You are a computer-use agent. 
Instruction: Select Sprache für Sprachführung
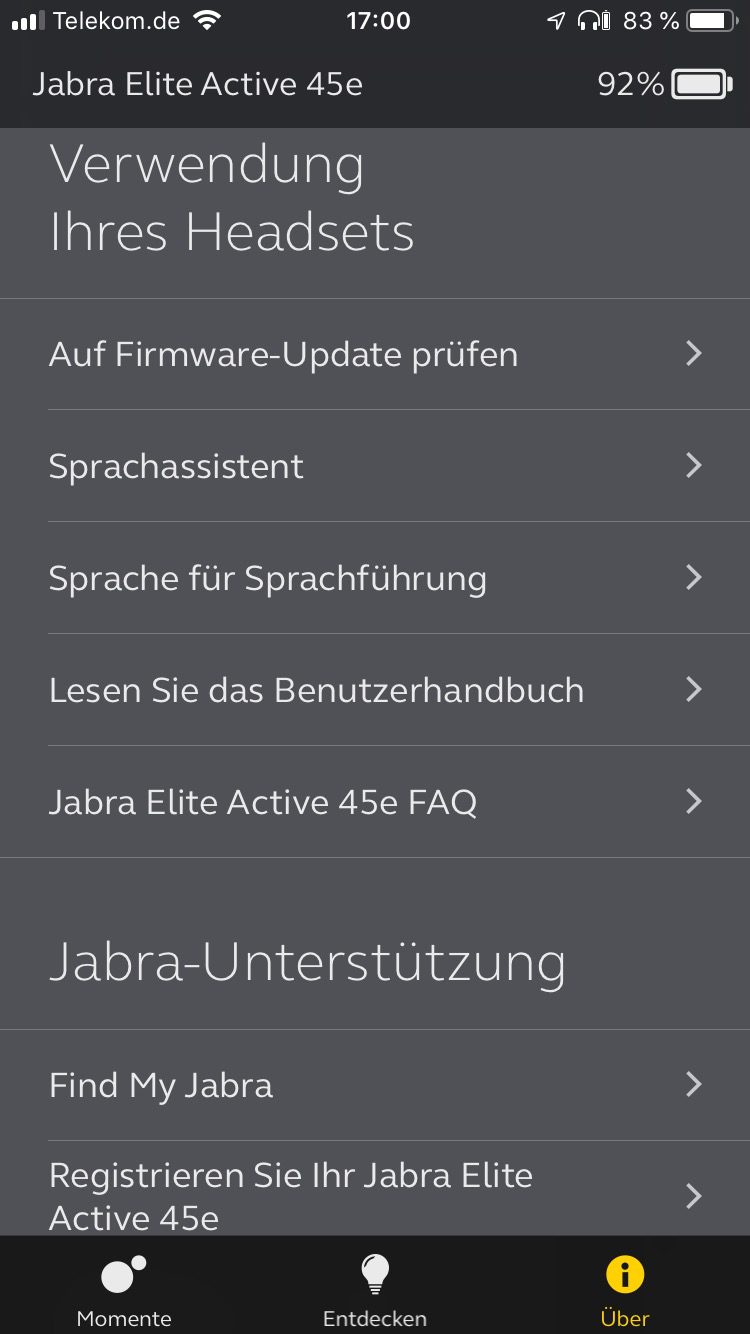[x=375, y=578]
